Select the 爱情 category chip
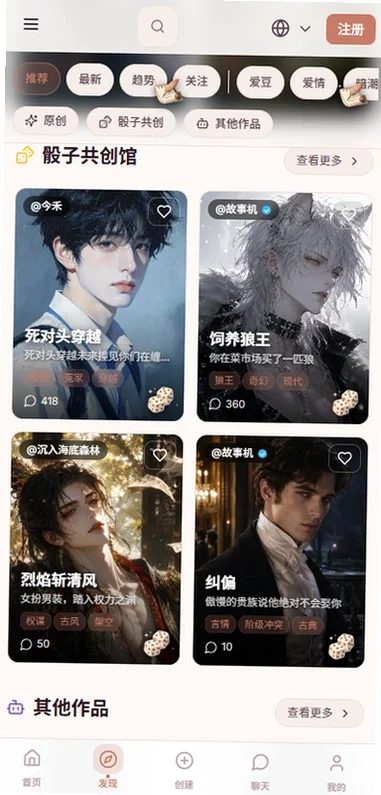The height and width of the screenshot is (795, 381). click(314, 83)
